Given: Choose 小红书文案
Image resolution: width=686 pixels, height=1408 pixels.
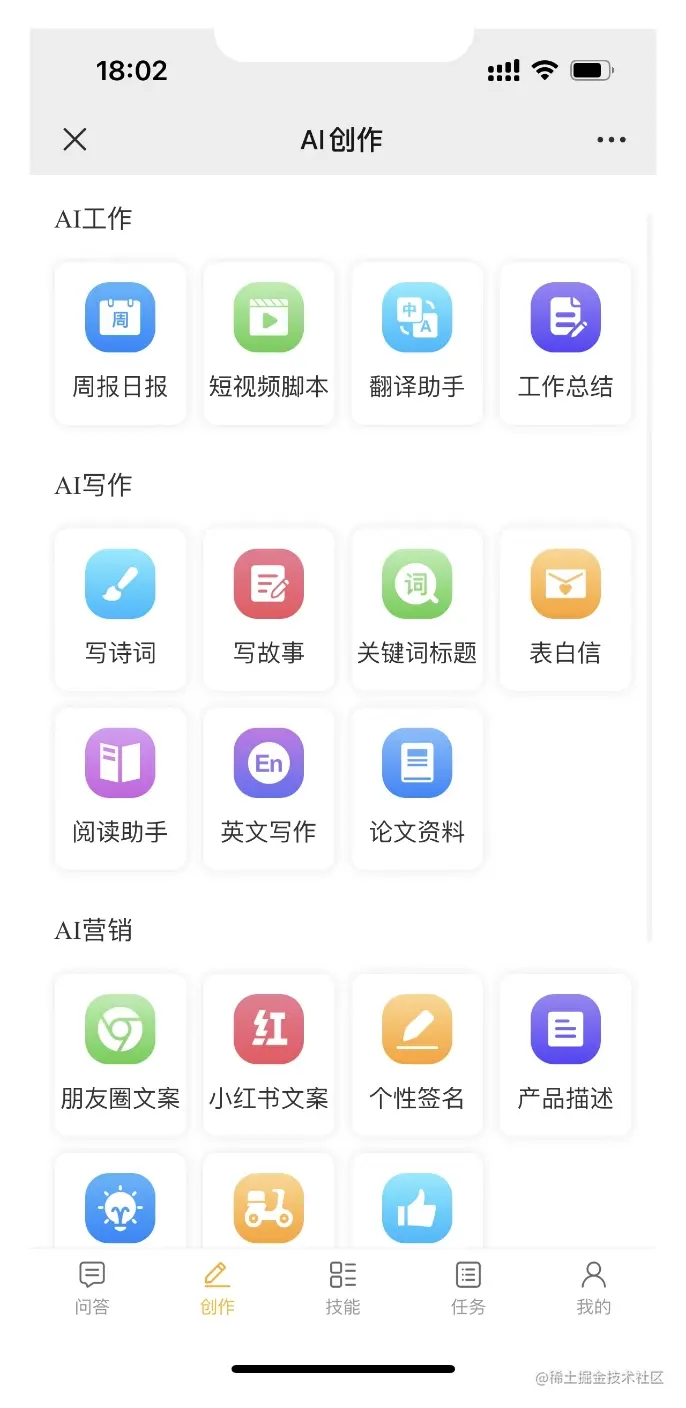Looking at the screenshot, I should click(269, 1054).
